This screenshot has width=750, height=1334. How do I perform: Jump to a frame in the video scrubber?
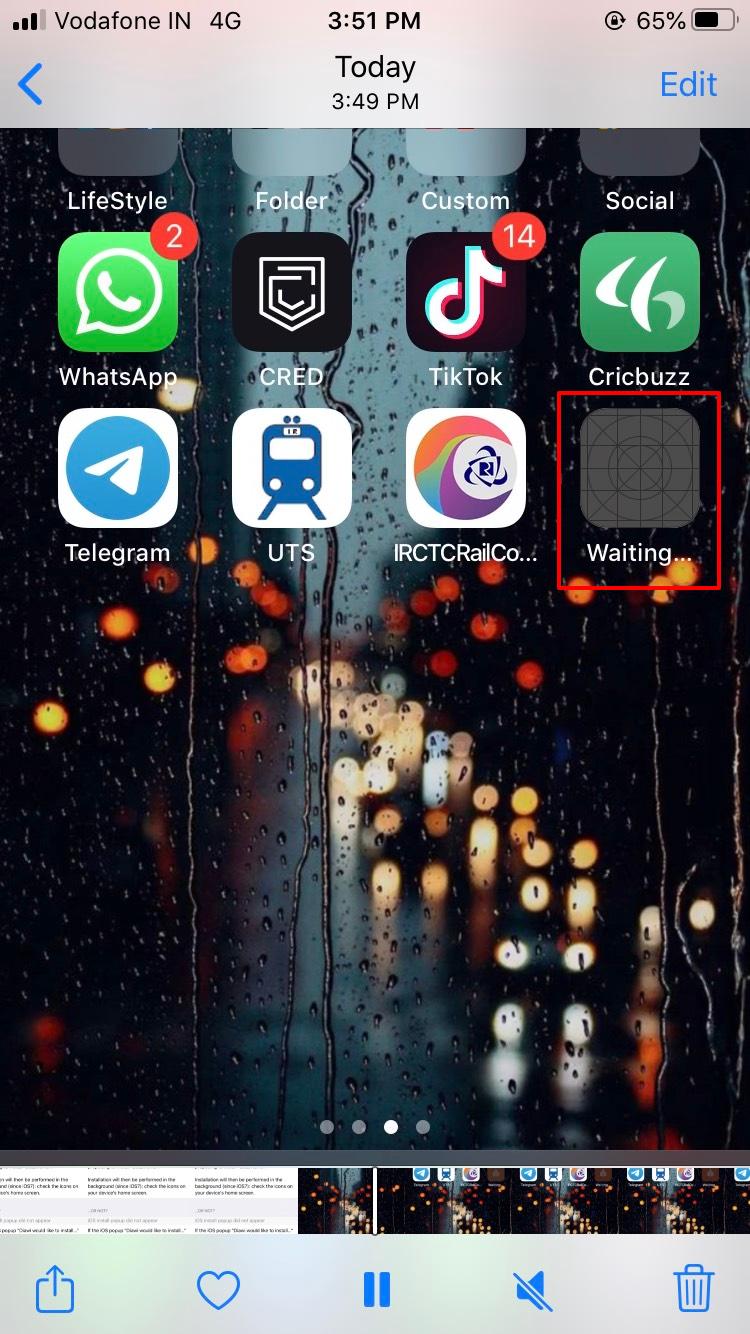pos(560,1200)
